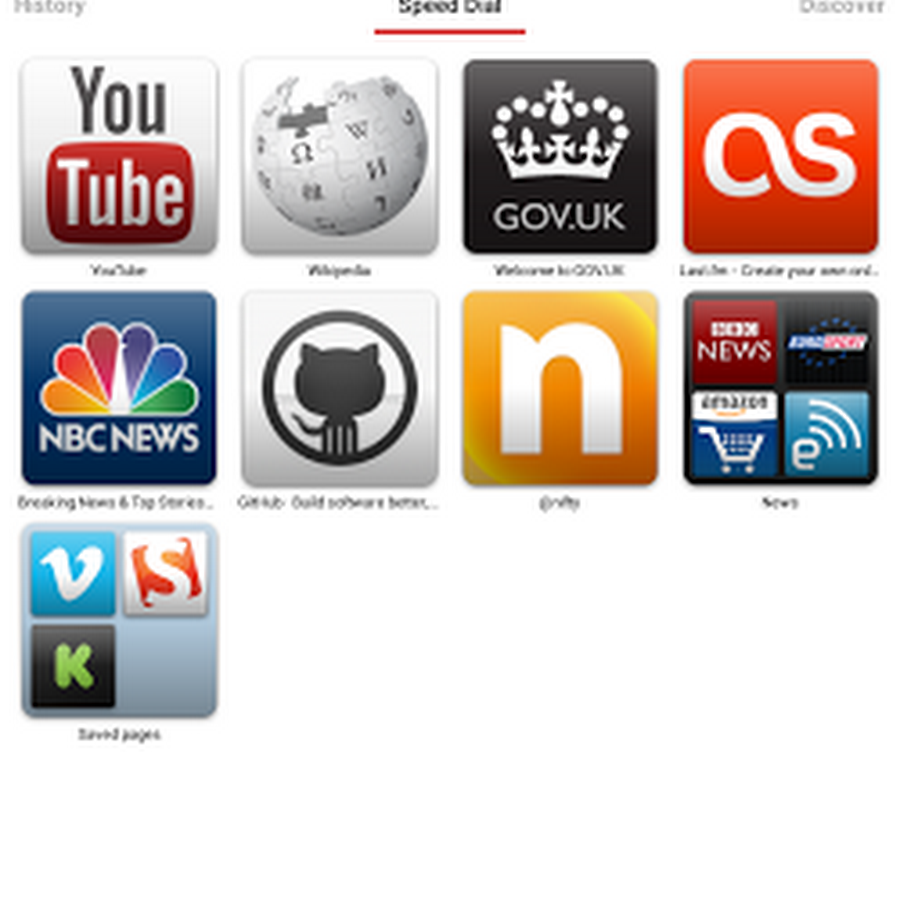Launch the Last.fm speed dial tile
Image resolution: width=900 pixels, height=900 pixels.
tap(780, 156)
